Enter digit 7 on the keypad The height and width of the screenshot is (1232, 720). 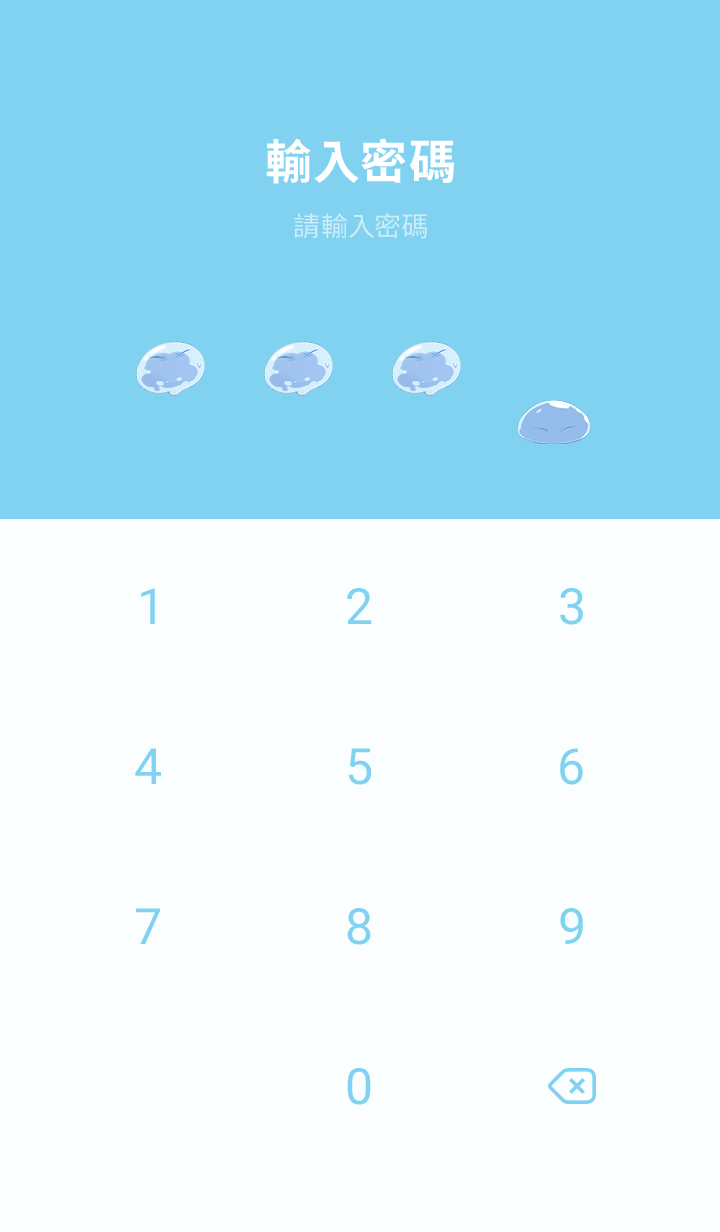coord(149,927)
